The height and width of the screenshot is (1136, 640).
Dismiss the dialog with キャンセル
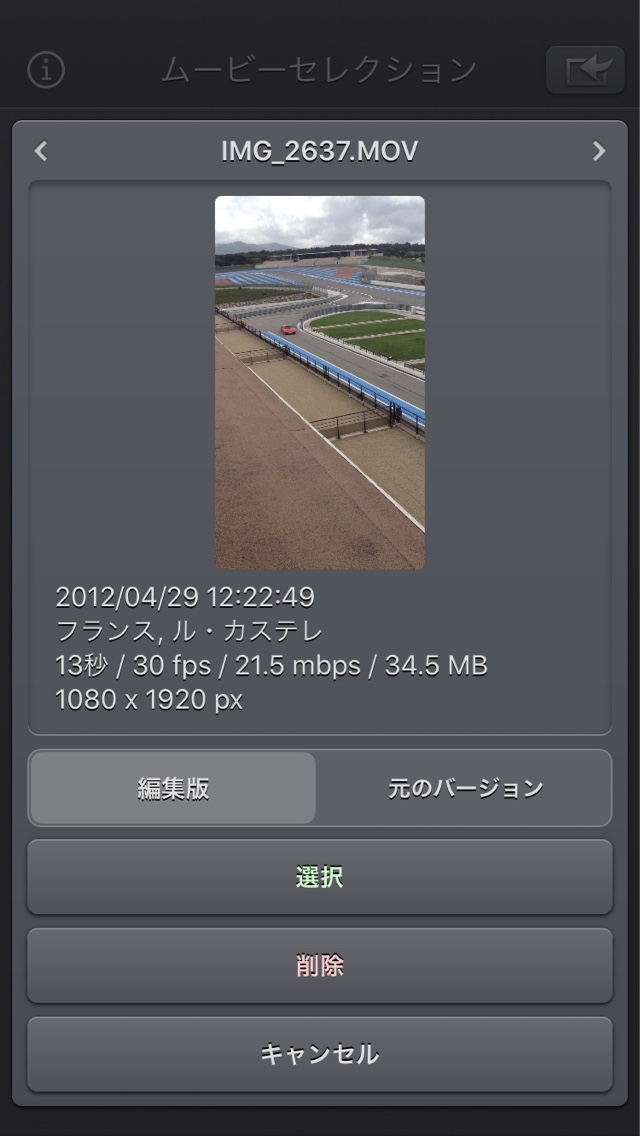(320, 1054)
